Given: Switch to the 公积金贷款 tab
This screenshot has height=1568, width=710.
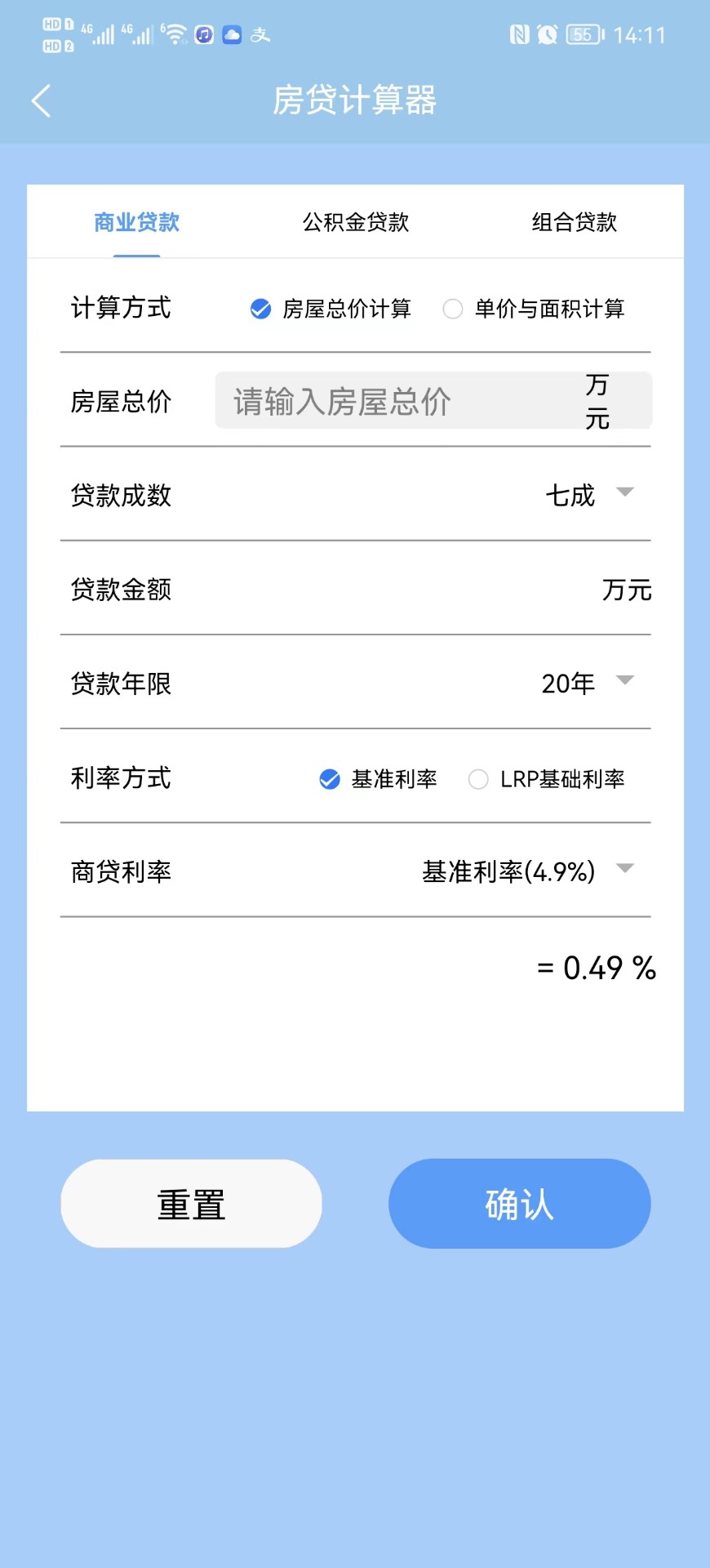Looking at the screenshot, I should 355,222.
